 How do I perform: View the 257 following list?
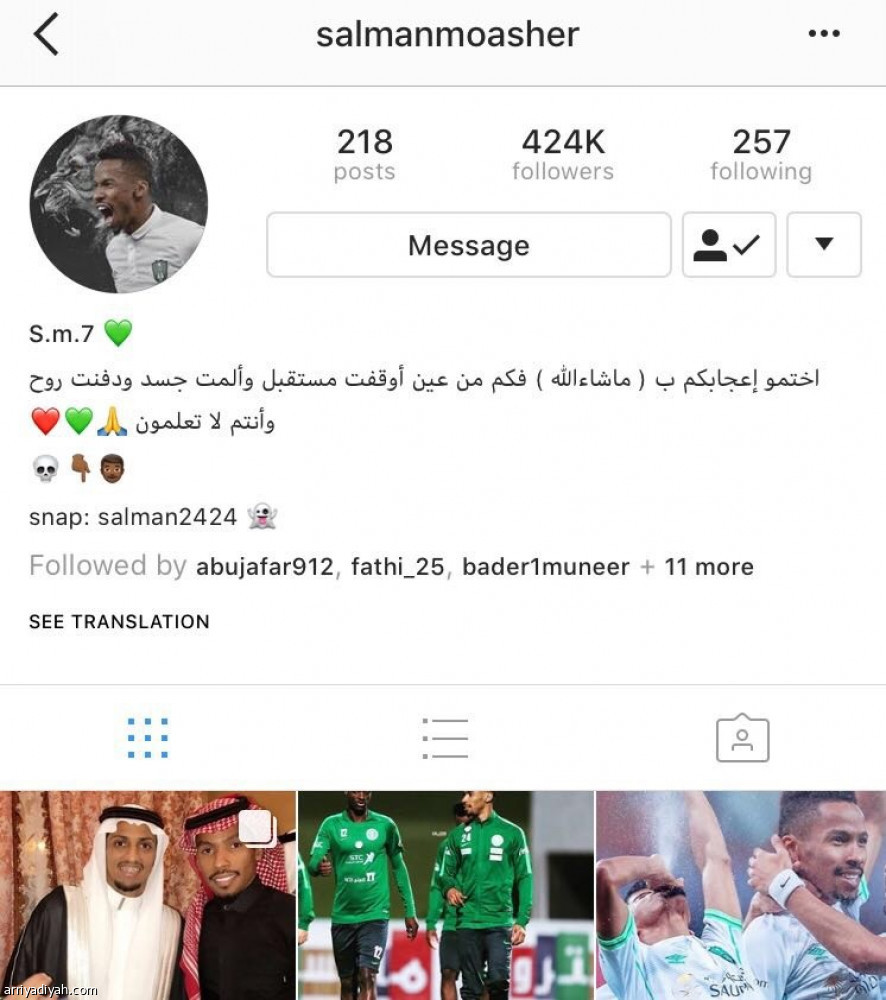tap(760, 155)
